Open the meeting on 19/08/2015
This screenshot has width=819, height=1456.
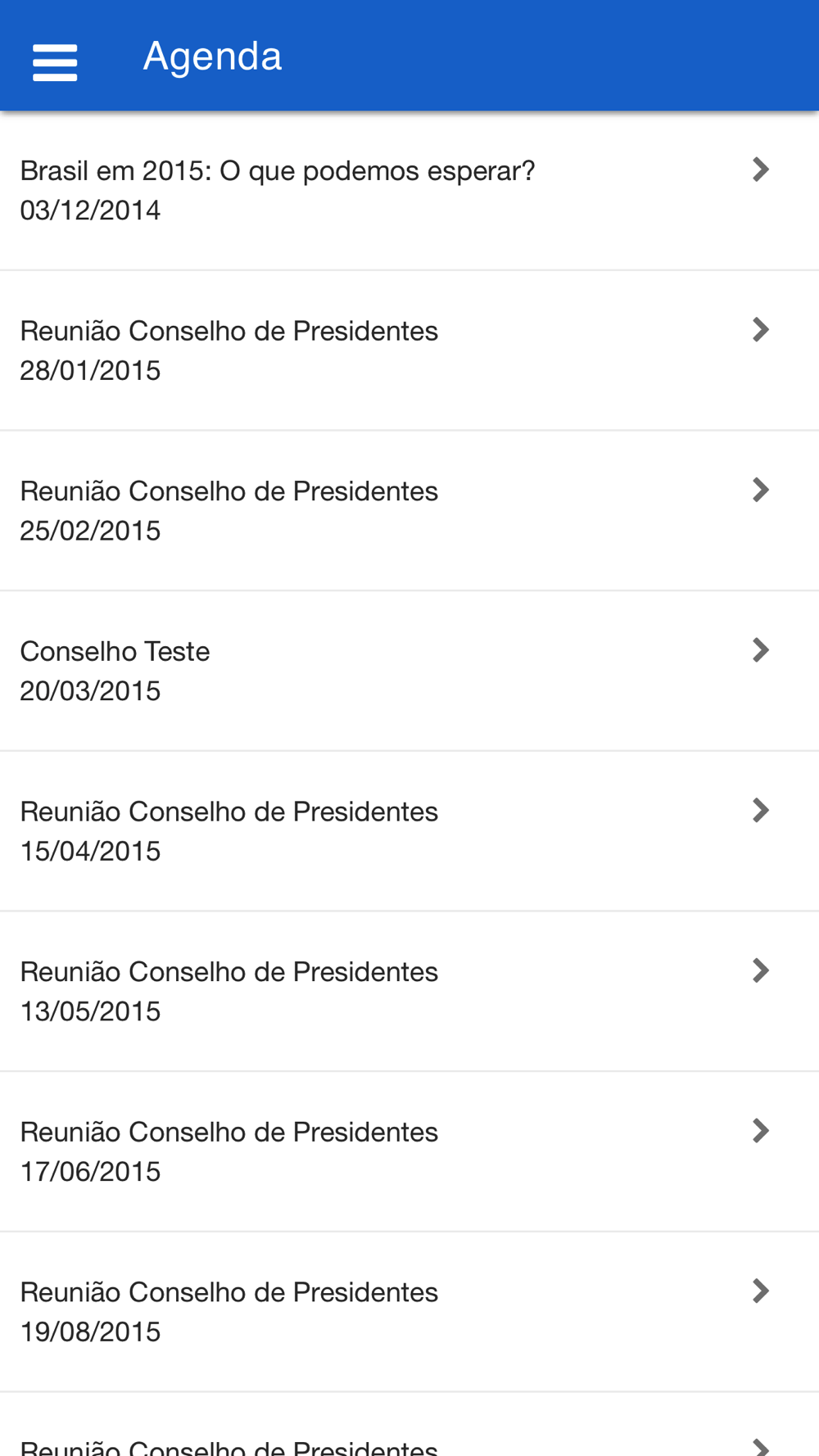[409, 1312]
